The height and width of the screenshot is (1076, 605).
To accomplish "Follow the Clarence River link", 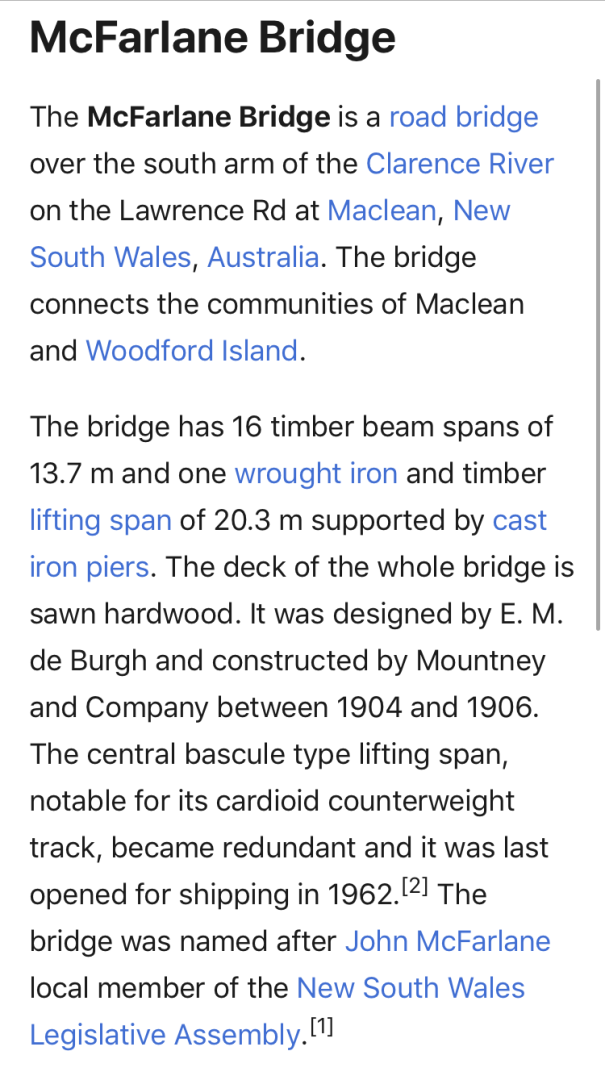I will tap(459, 164).
